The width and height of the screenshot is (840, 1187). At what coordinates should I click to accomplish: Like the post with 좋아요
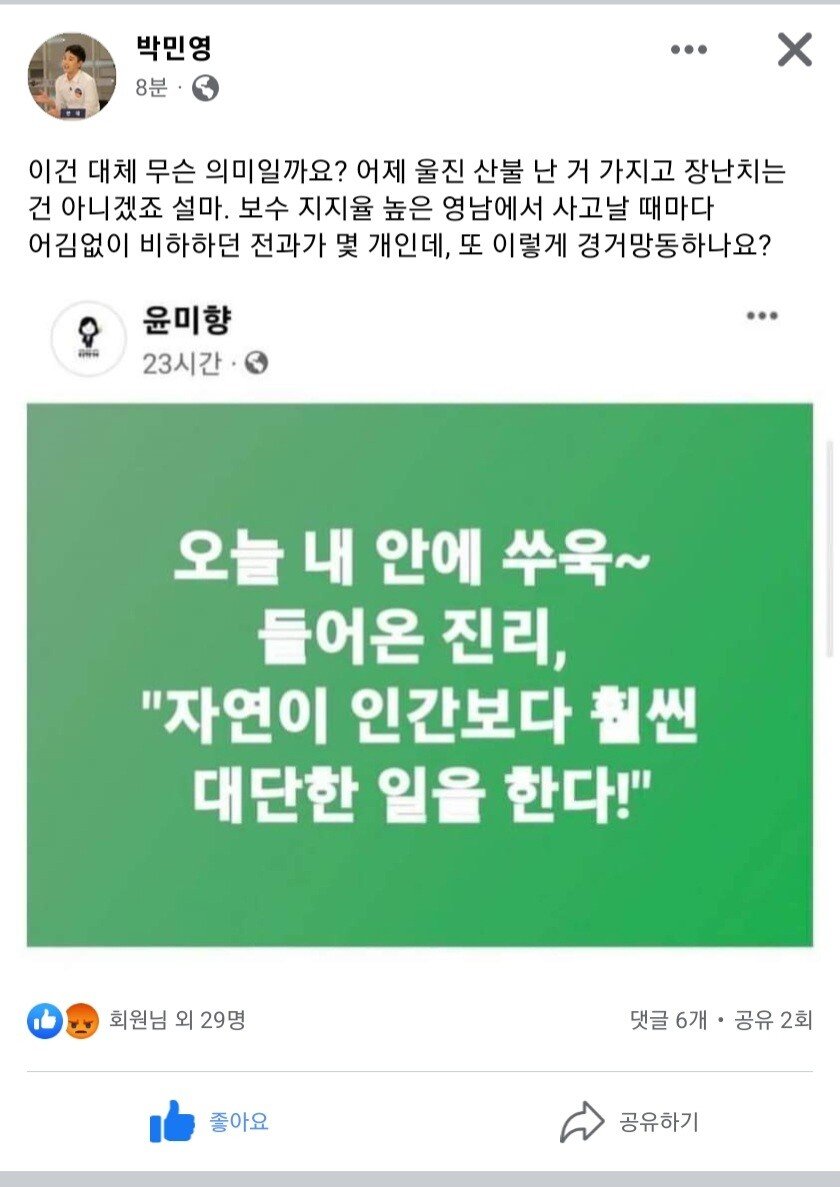point(209,1122)
